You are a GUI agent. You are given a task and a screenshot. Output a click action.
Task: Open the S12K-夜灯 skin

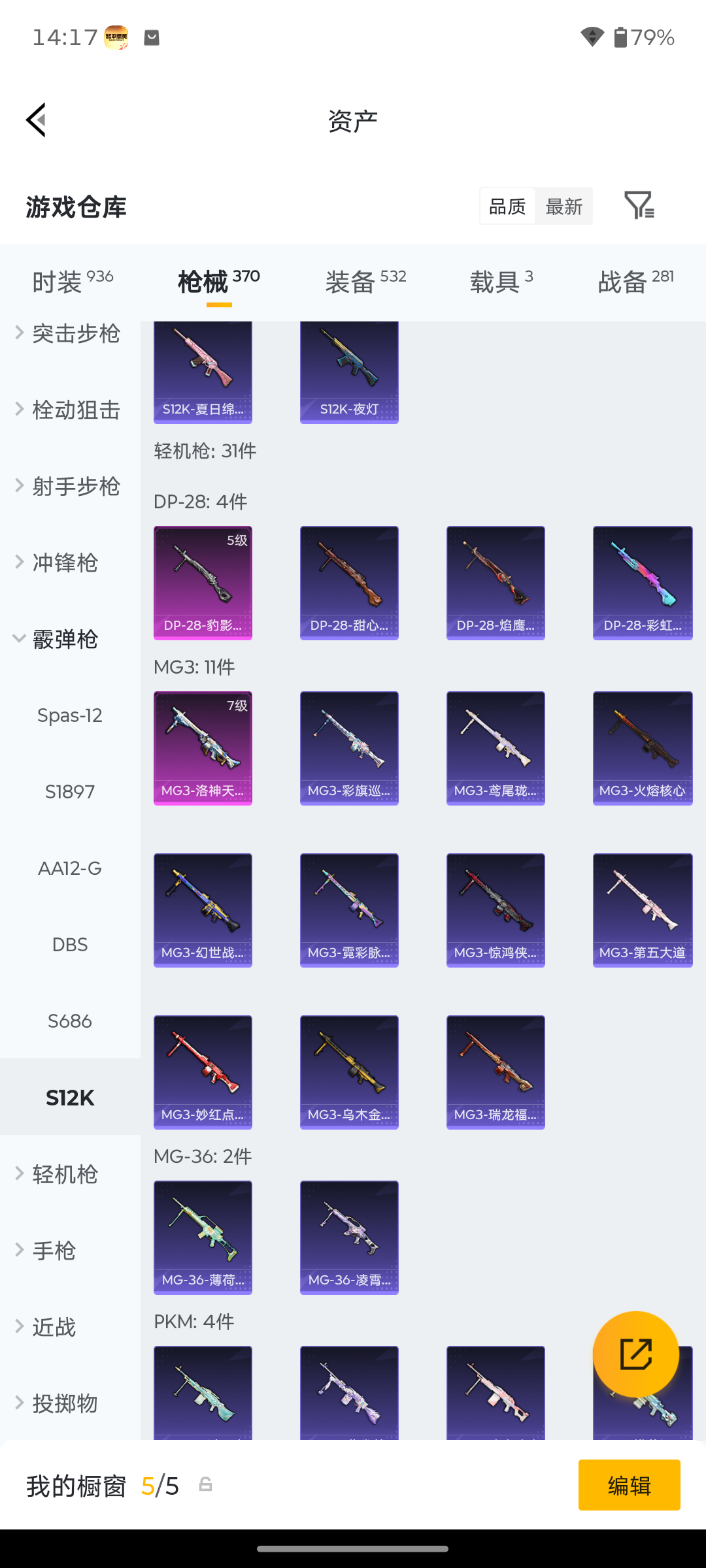349,372
